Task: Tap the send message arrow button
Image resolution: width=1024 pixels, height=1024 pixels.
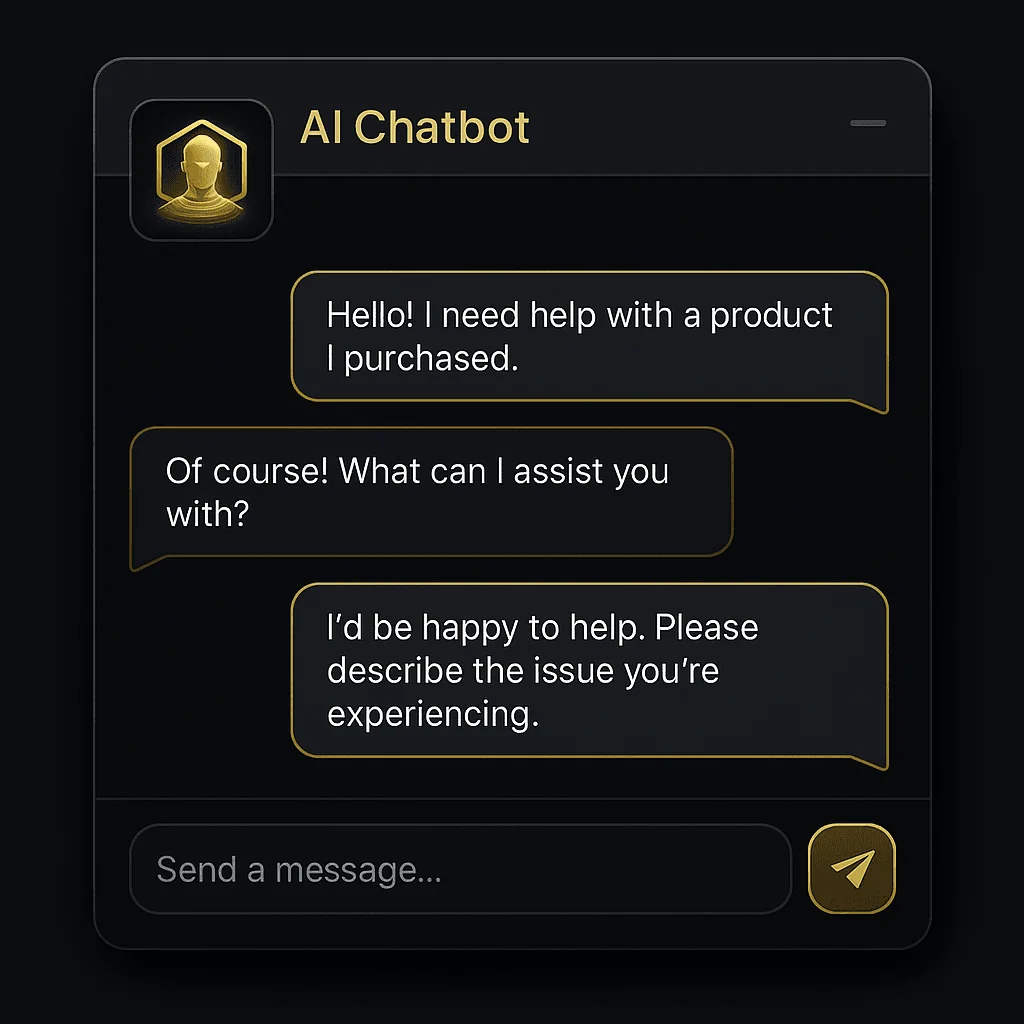Action: 851,868
